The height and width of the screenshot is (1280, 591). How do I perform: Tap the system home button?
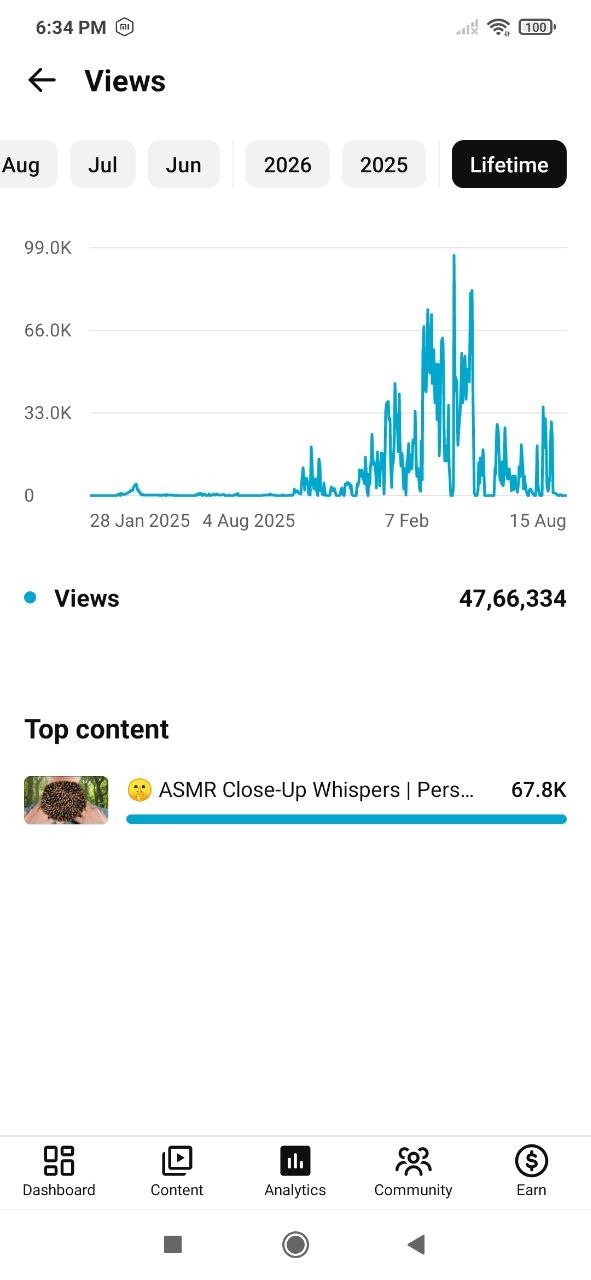pos(295,1244)
